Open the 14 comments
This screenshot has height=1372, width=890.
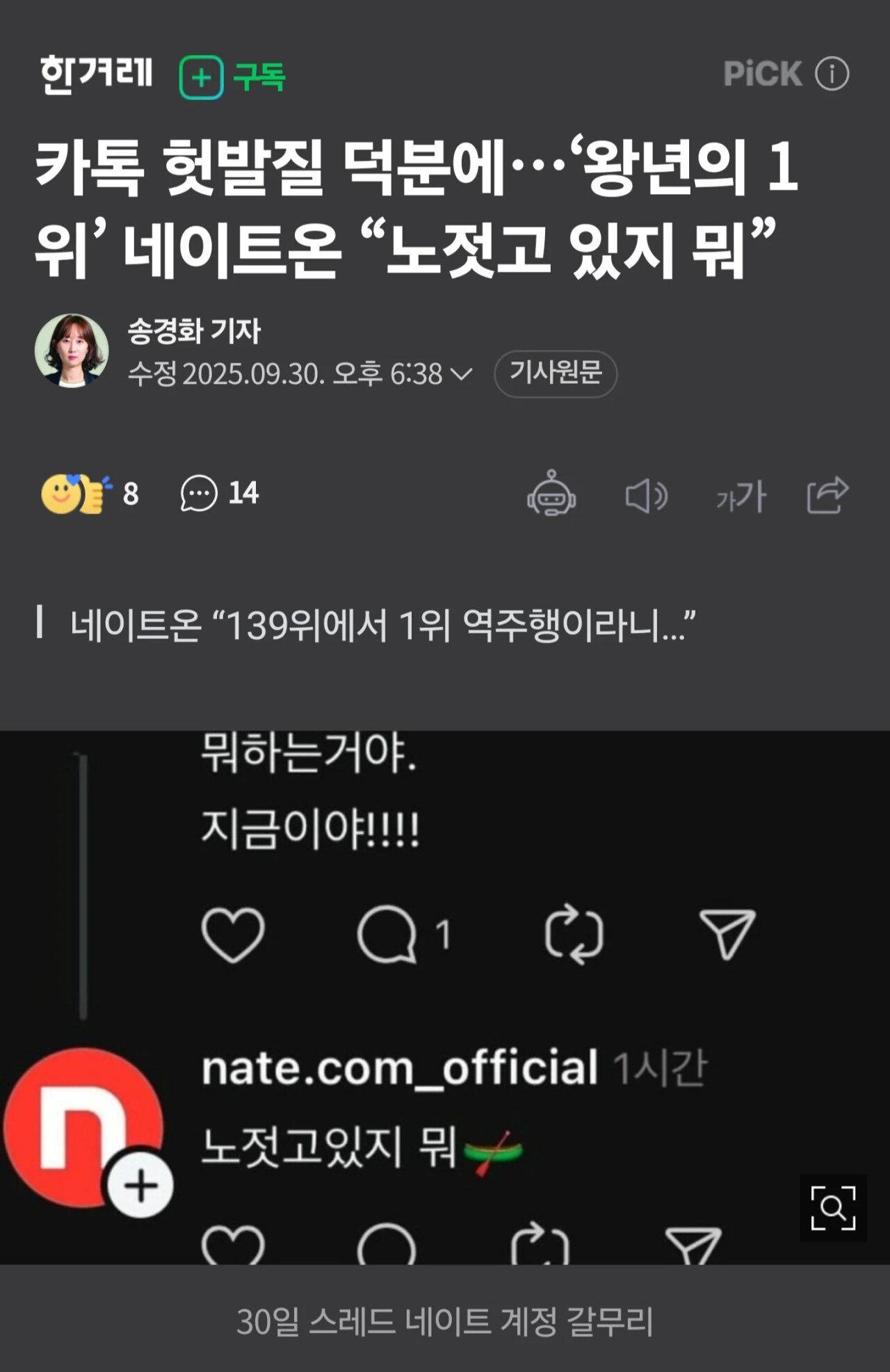pyautogui.click(x=219, y=494)
